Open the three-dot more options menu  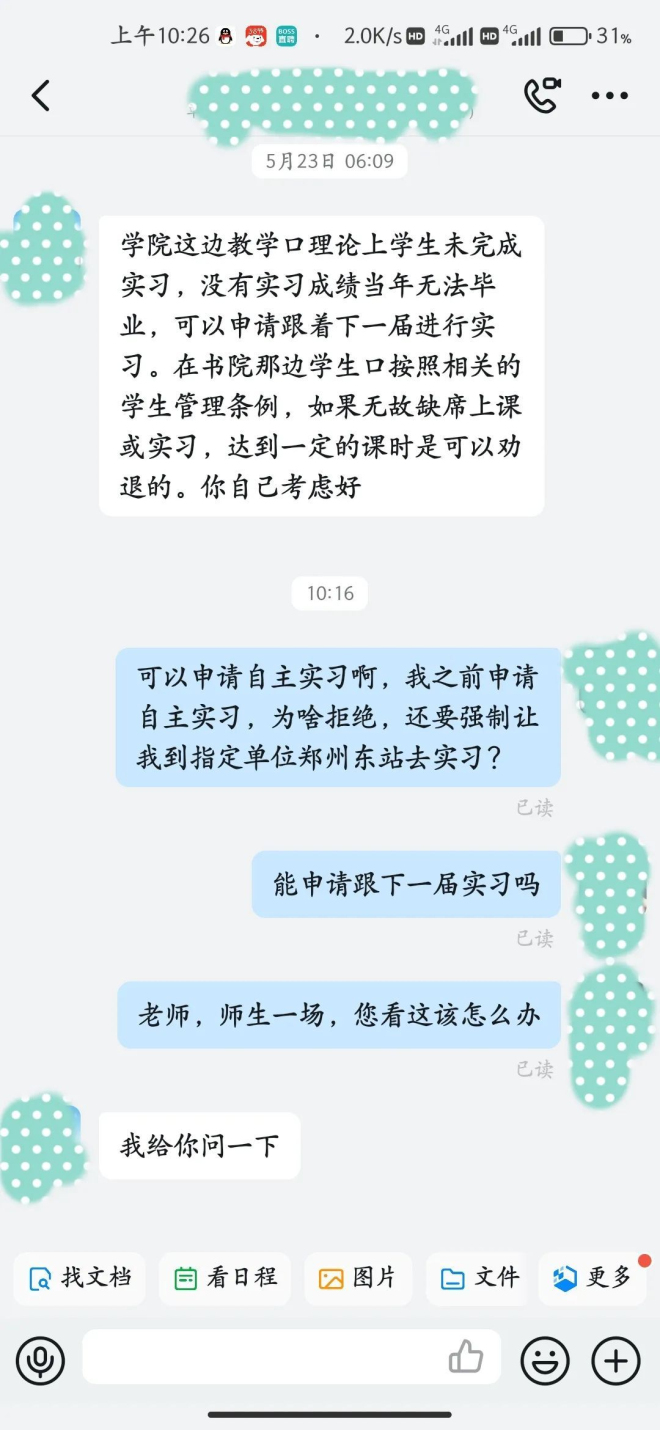tap(609, 96)
